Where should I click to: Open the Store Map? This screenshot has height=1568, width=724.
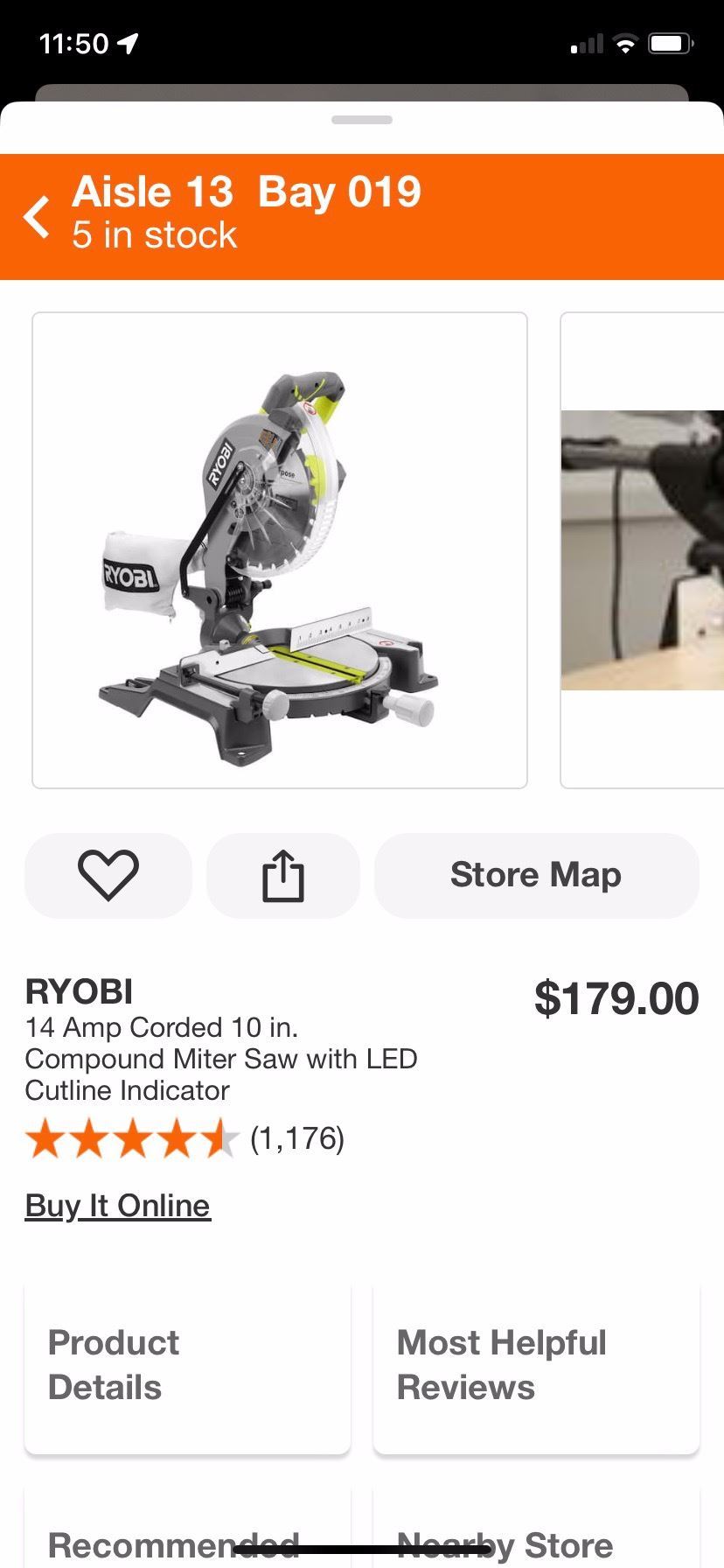(536, 875)
